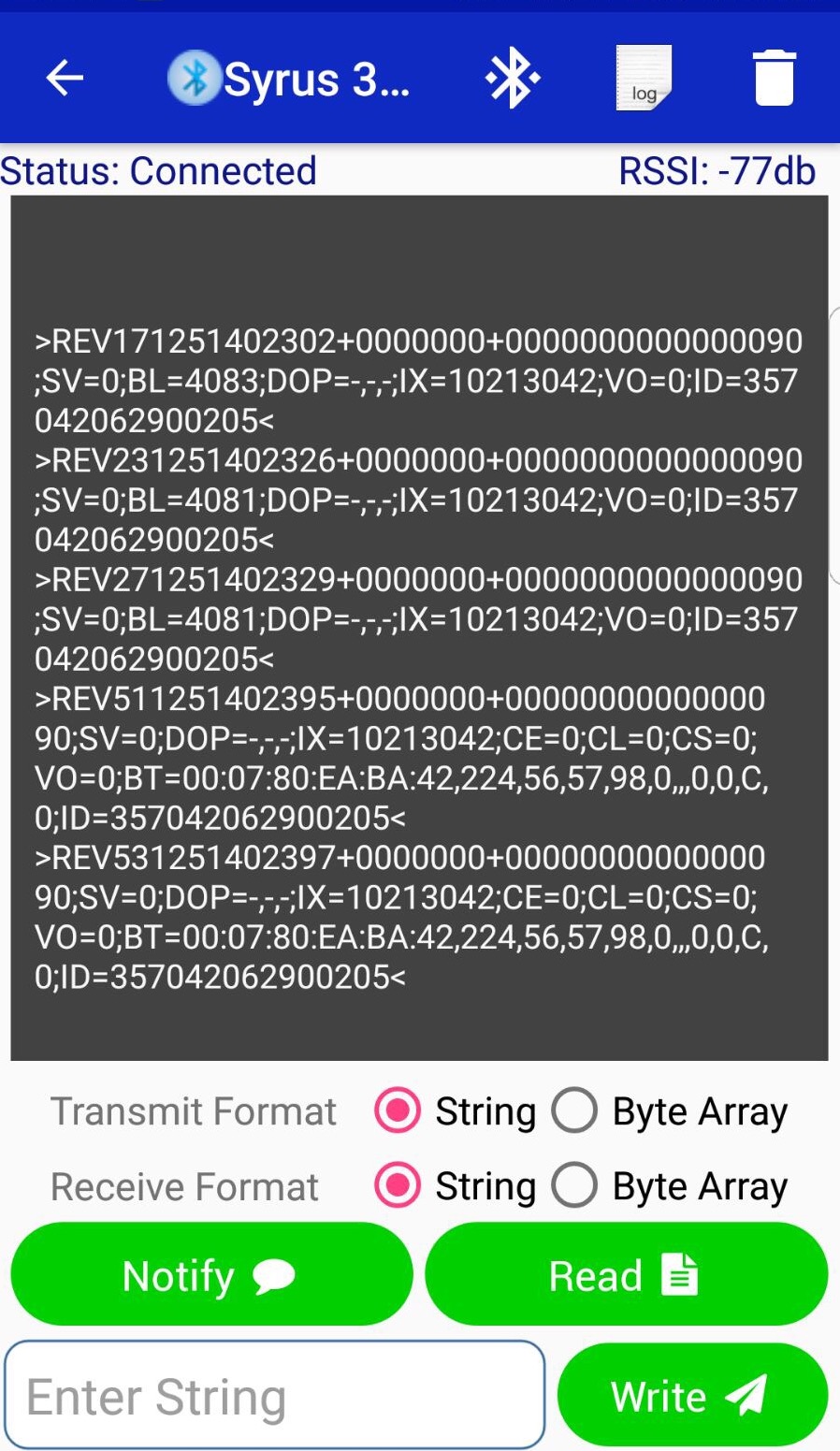Open the log file icon

point(644,78)
